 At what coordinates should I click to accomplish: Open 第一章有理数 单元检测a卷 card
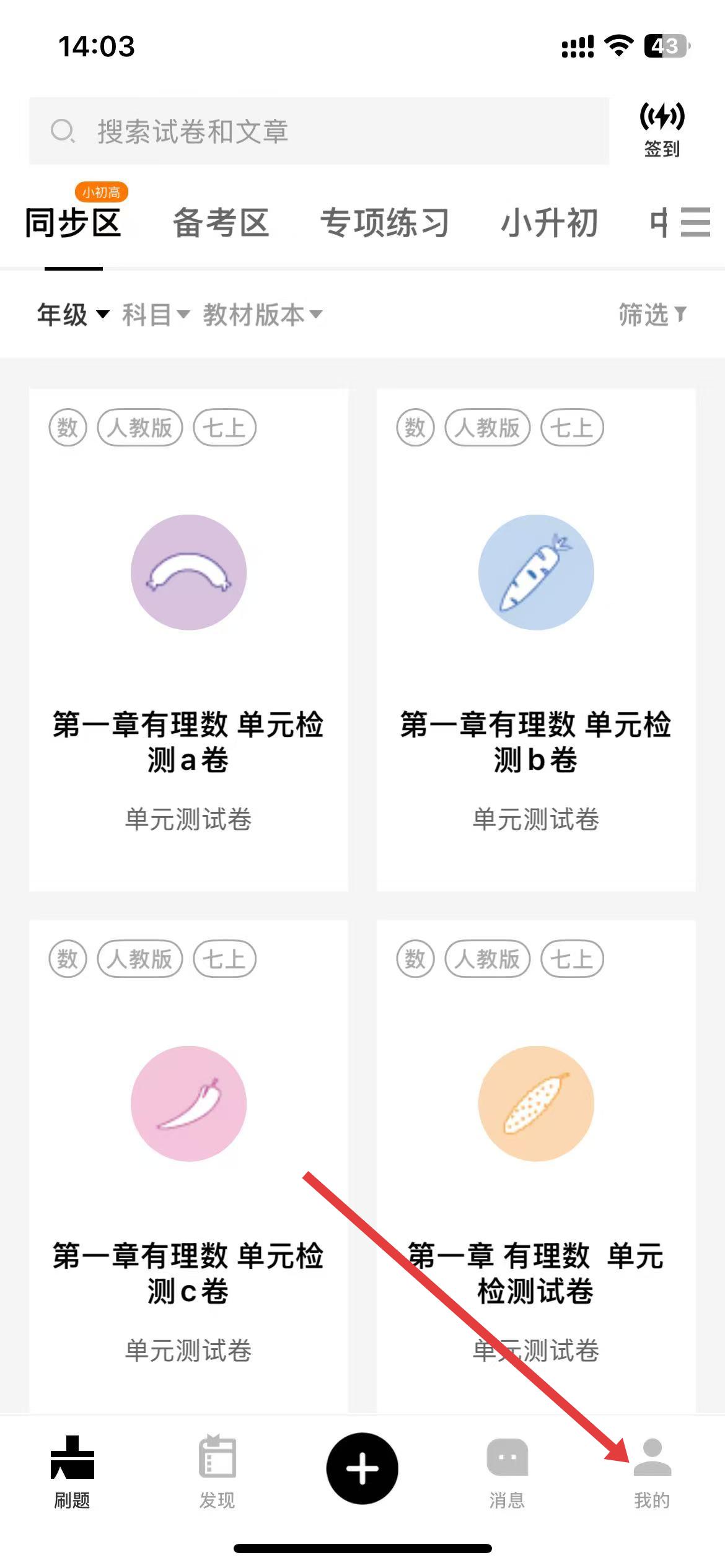click(188, 639)
